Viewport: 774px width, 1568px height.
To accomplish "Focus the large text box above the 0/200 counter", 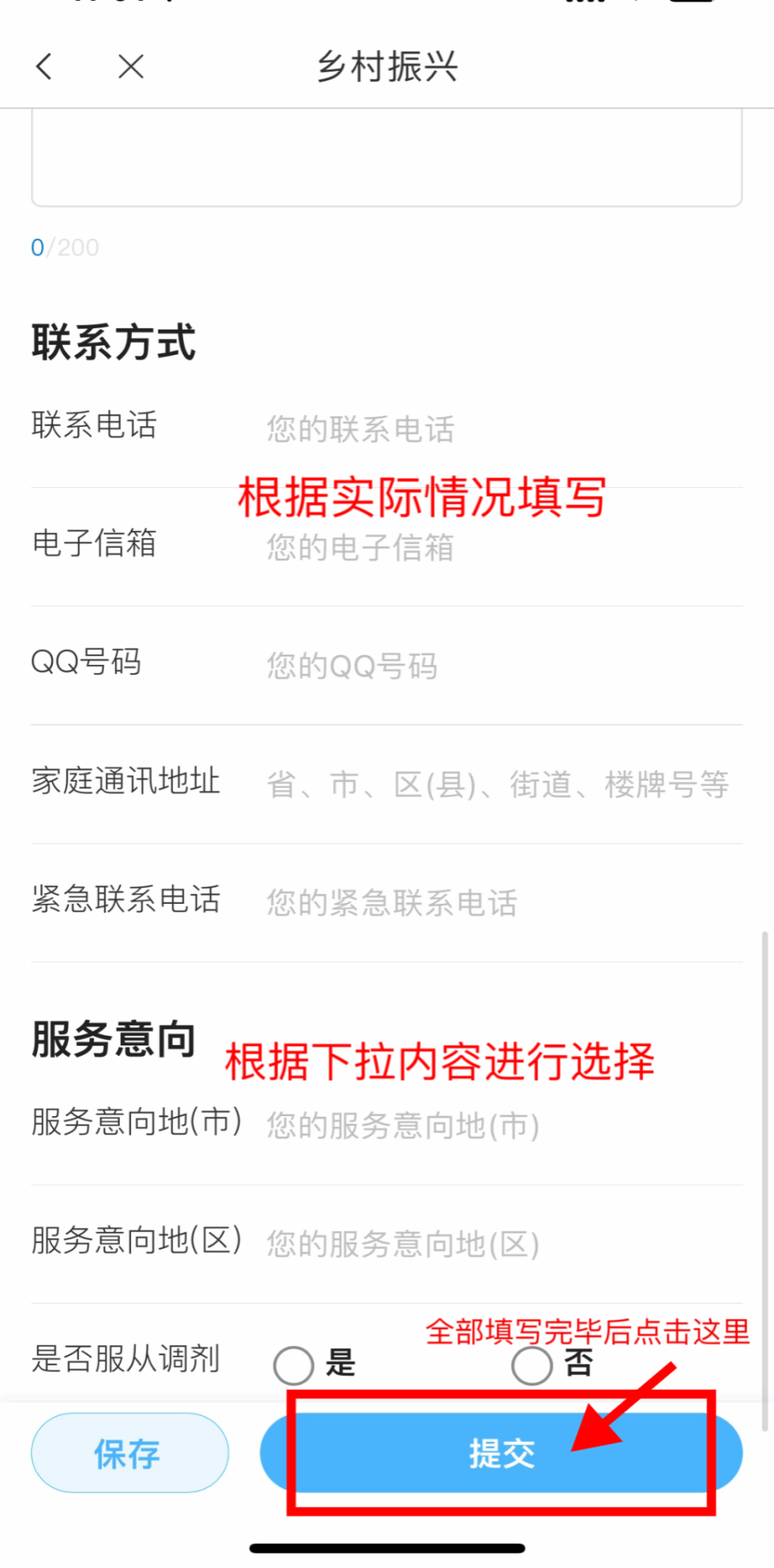I will click(x=386, y=157).
